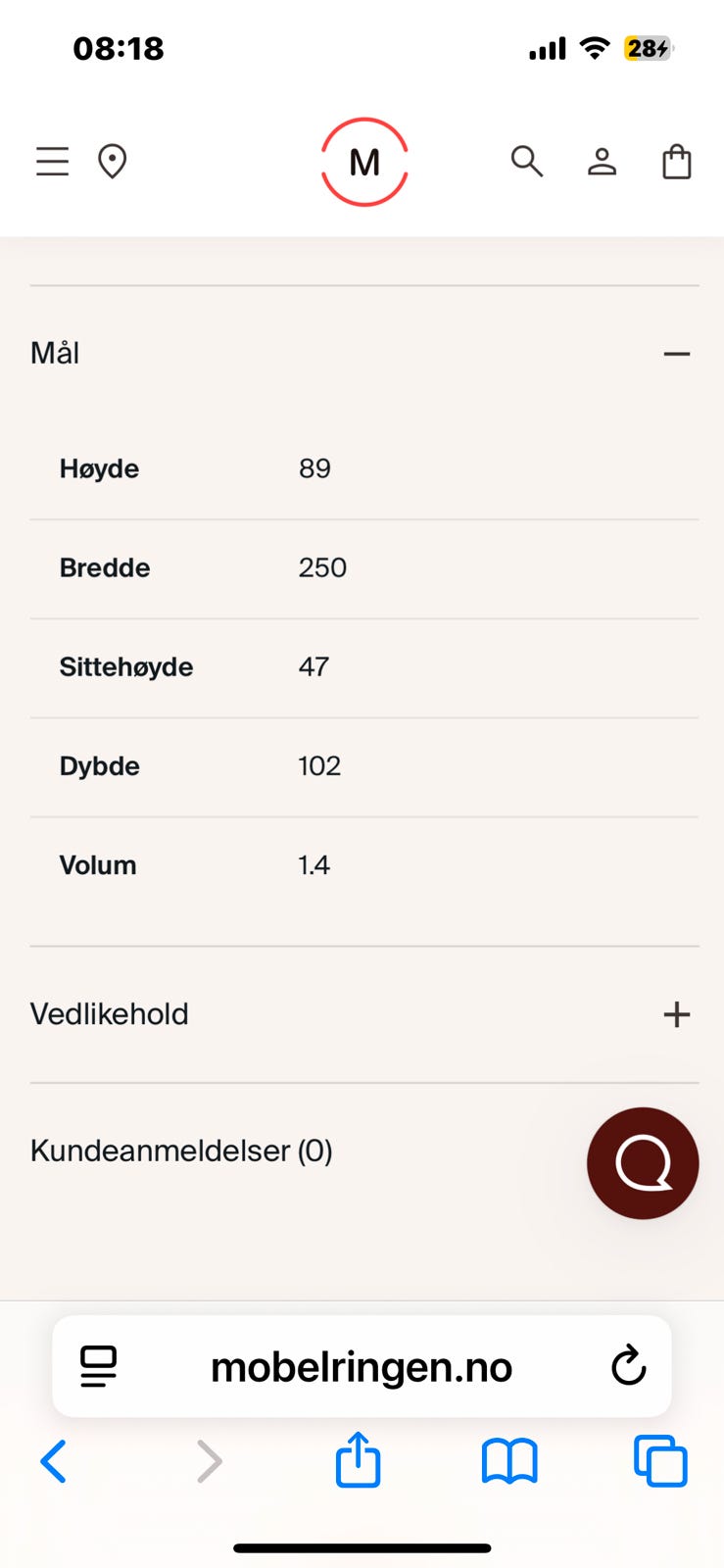Collapse the Mål section
Viewport: 724px width, 1568px height.
[675, 353]
